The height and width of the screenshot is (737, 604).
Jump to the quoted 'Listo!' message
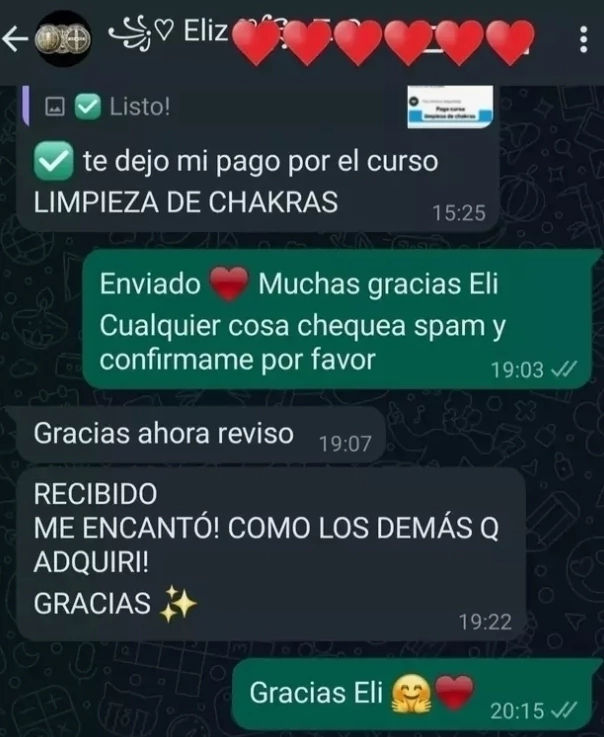tap(250, 108)
